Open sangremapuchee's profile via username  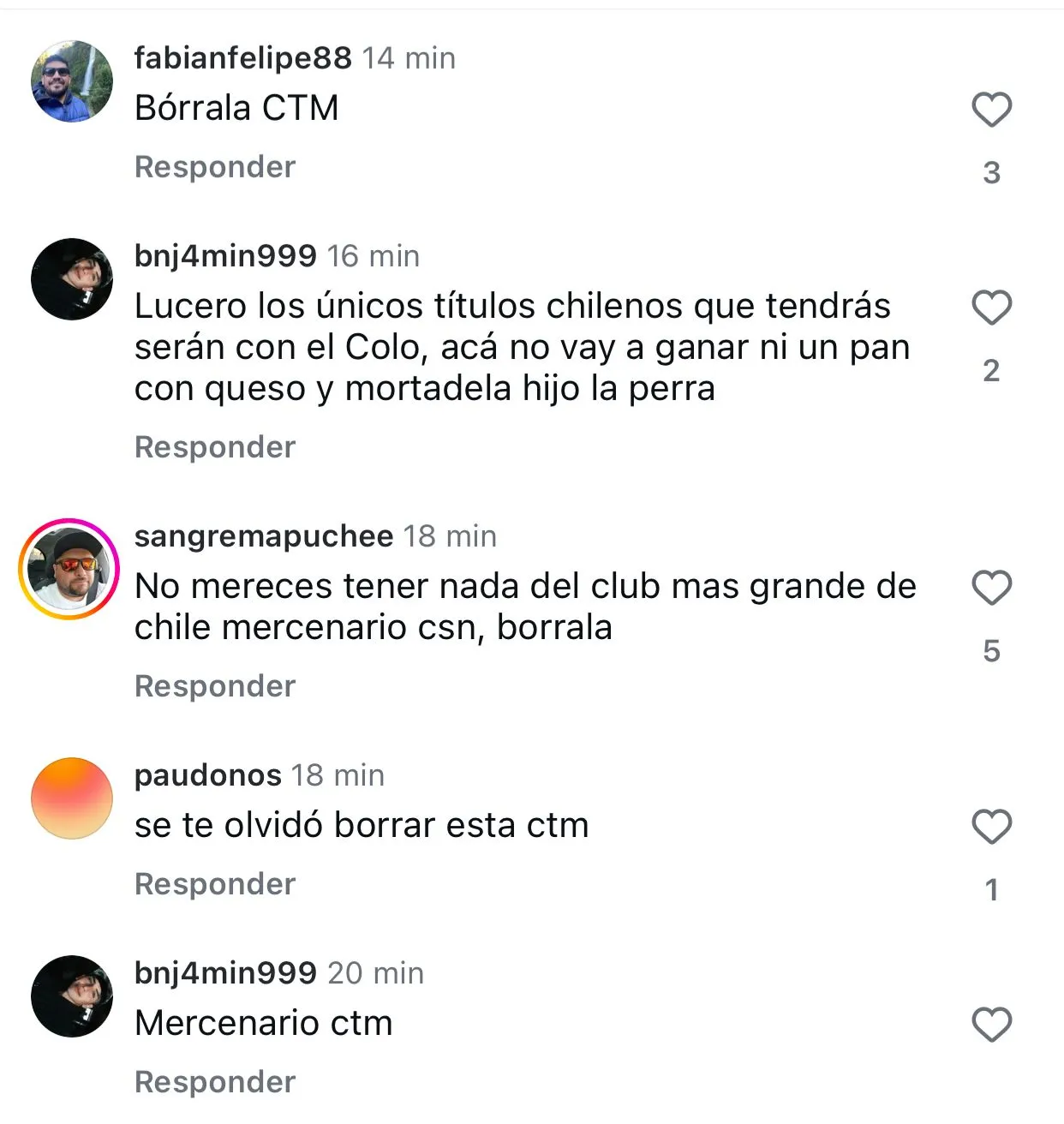point(264,536)
